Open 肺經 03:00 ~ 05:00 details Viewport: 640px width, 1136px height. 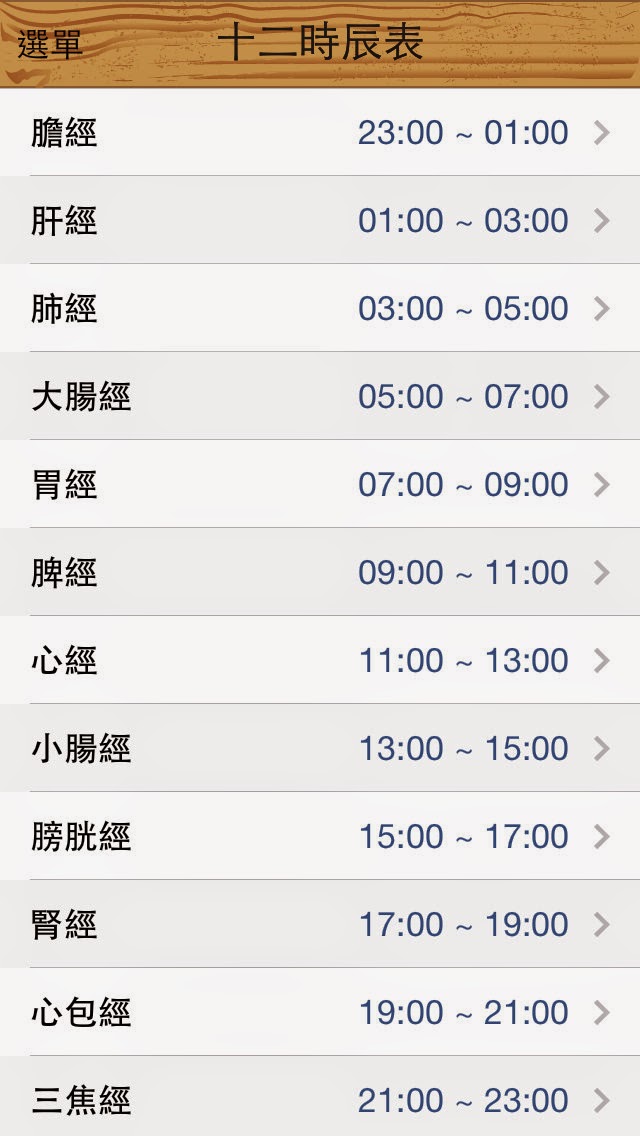pos(320,308)
